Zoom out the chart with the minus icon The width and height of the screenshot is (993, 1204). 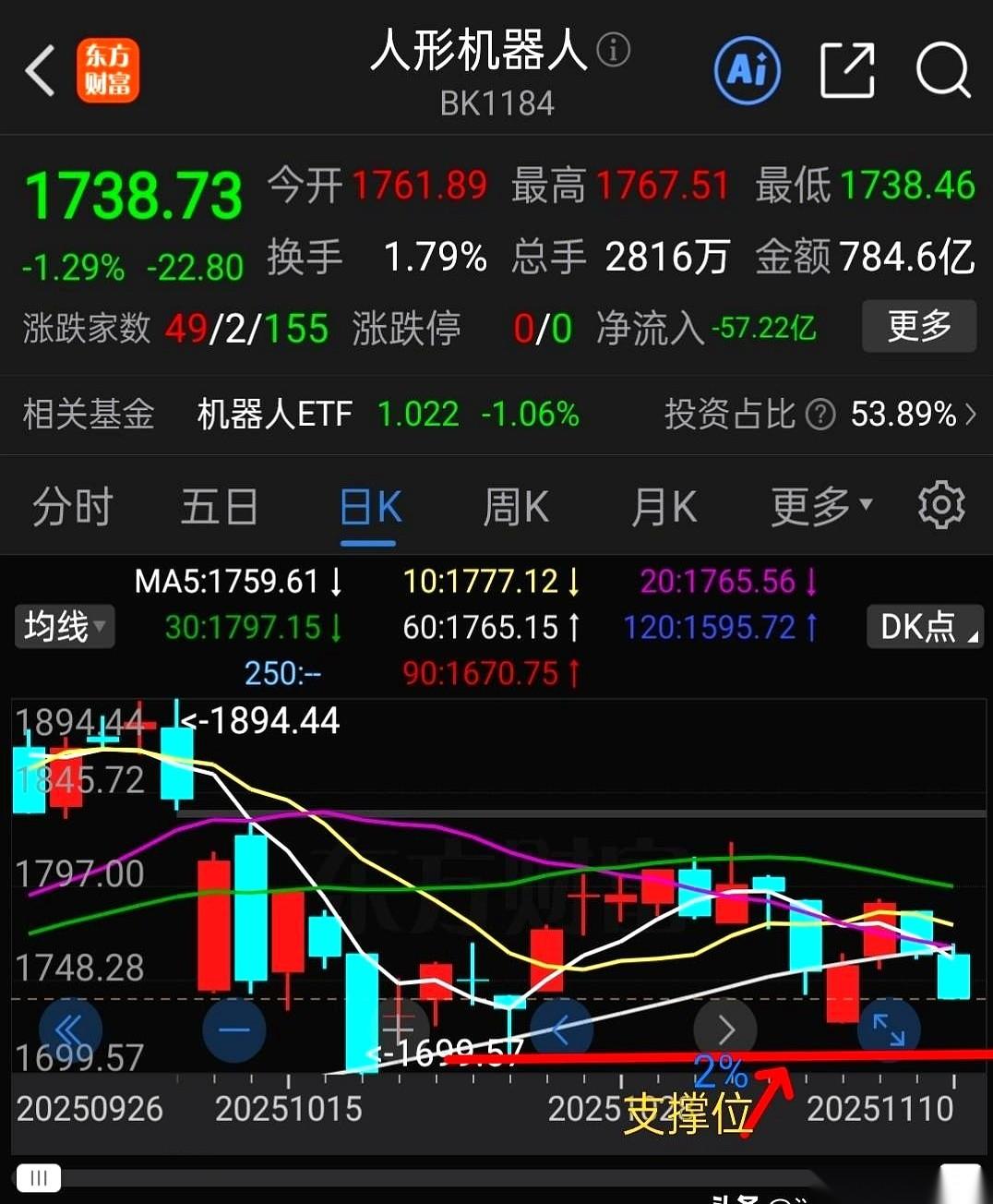[233, 1029]
